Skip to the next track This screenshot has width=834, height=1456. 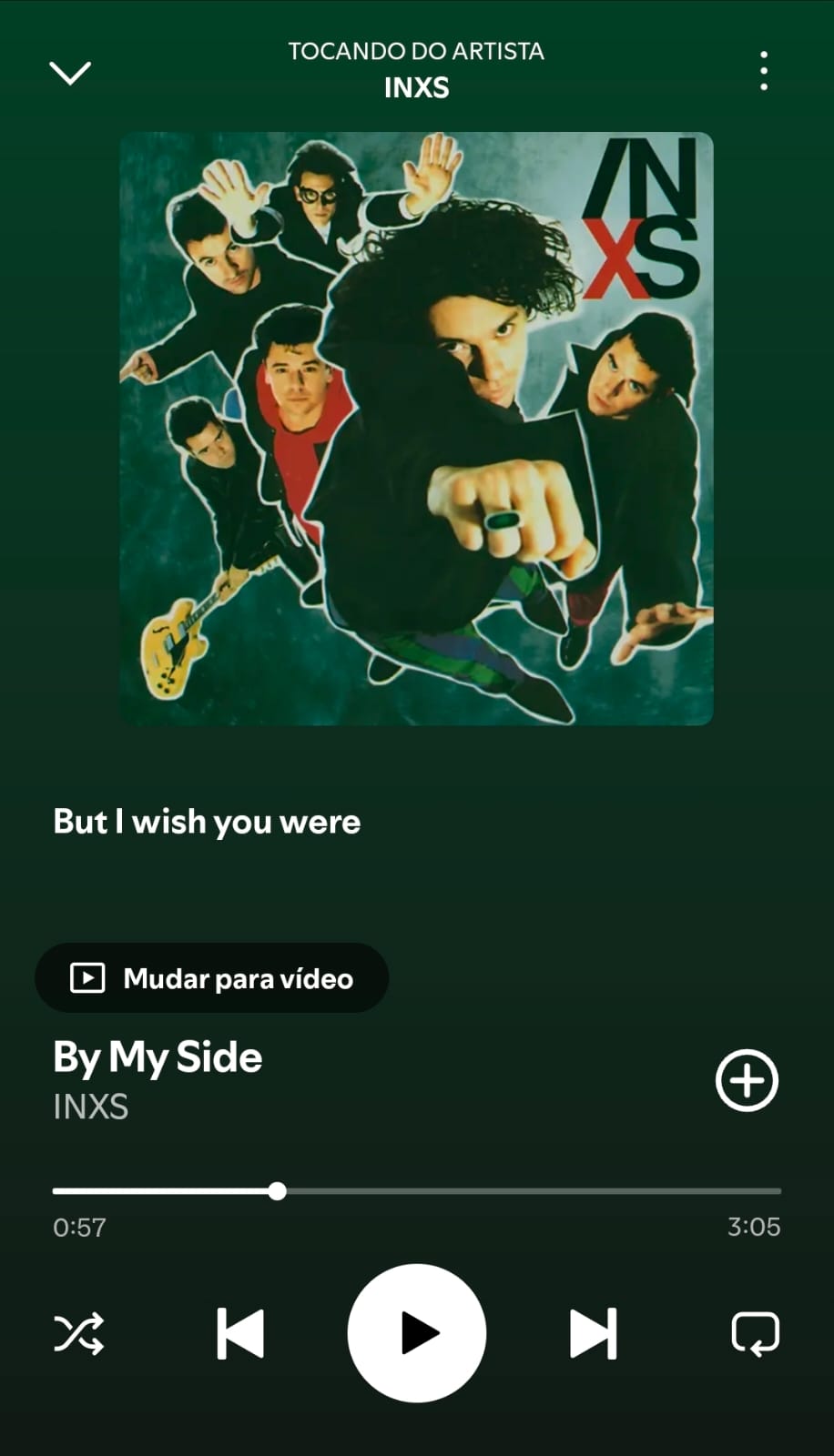[595, 1335]
